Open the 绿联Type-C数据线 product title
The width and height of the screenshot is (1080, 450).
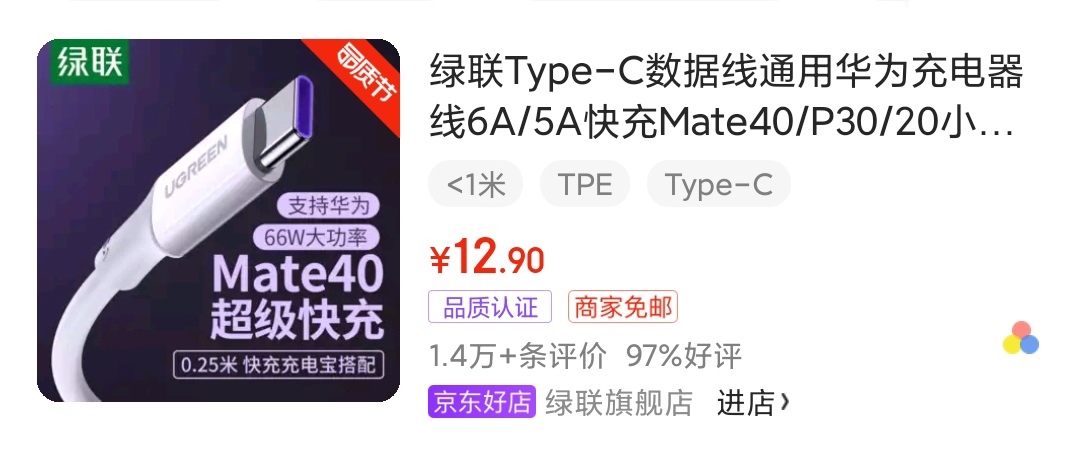726,97
